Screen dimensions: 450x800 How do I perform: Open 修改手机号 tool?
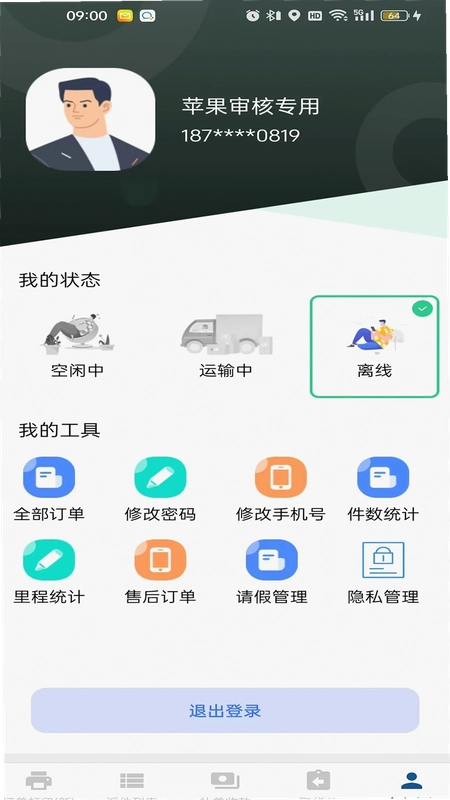click(x=281, y=489)
